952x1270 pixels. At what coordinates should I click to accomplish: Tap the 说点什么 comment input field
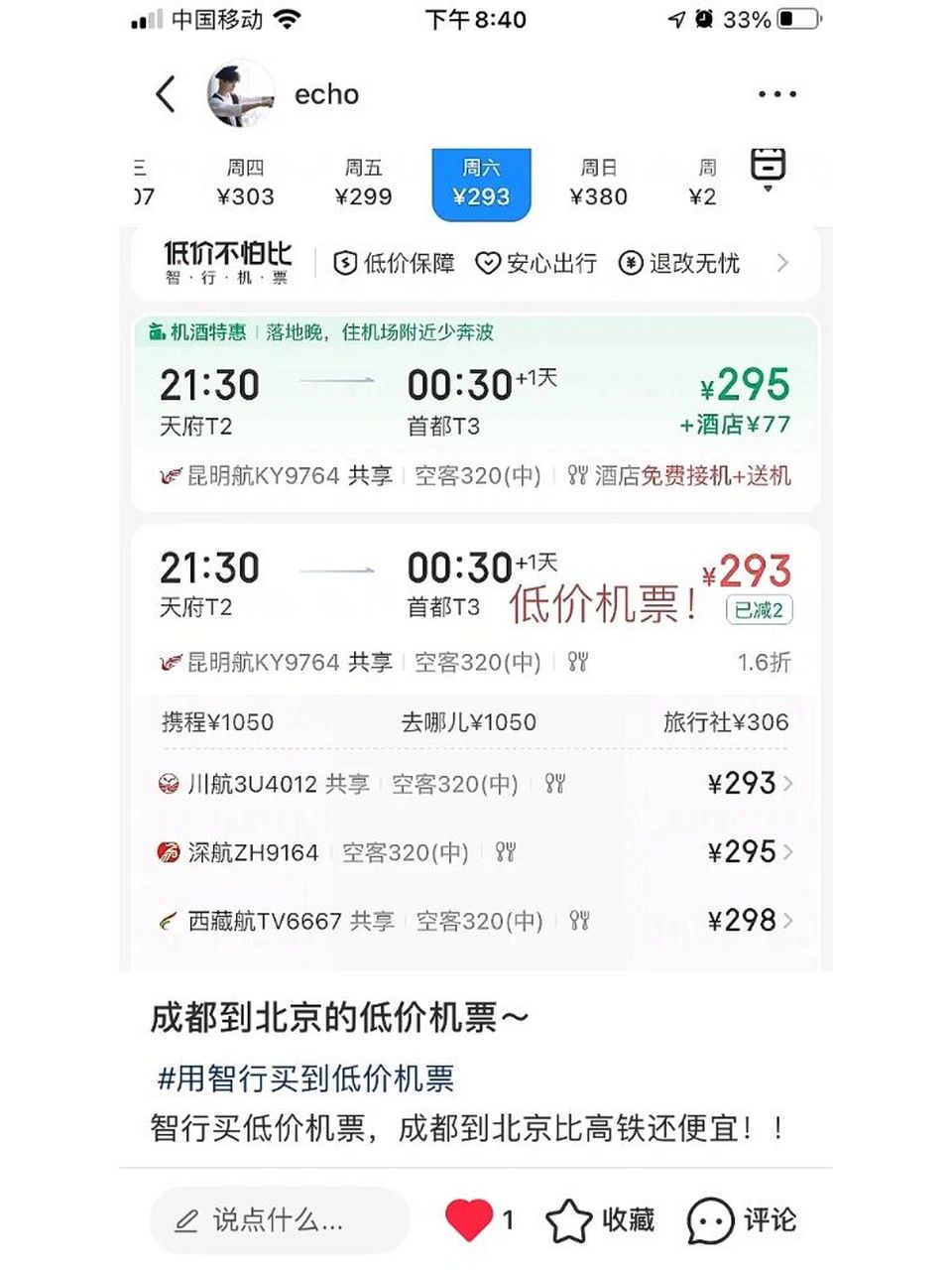point(278,1219)
